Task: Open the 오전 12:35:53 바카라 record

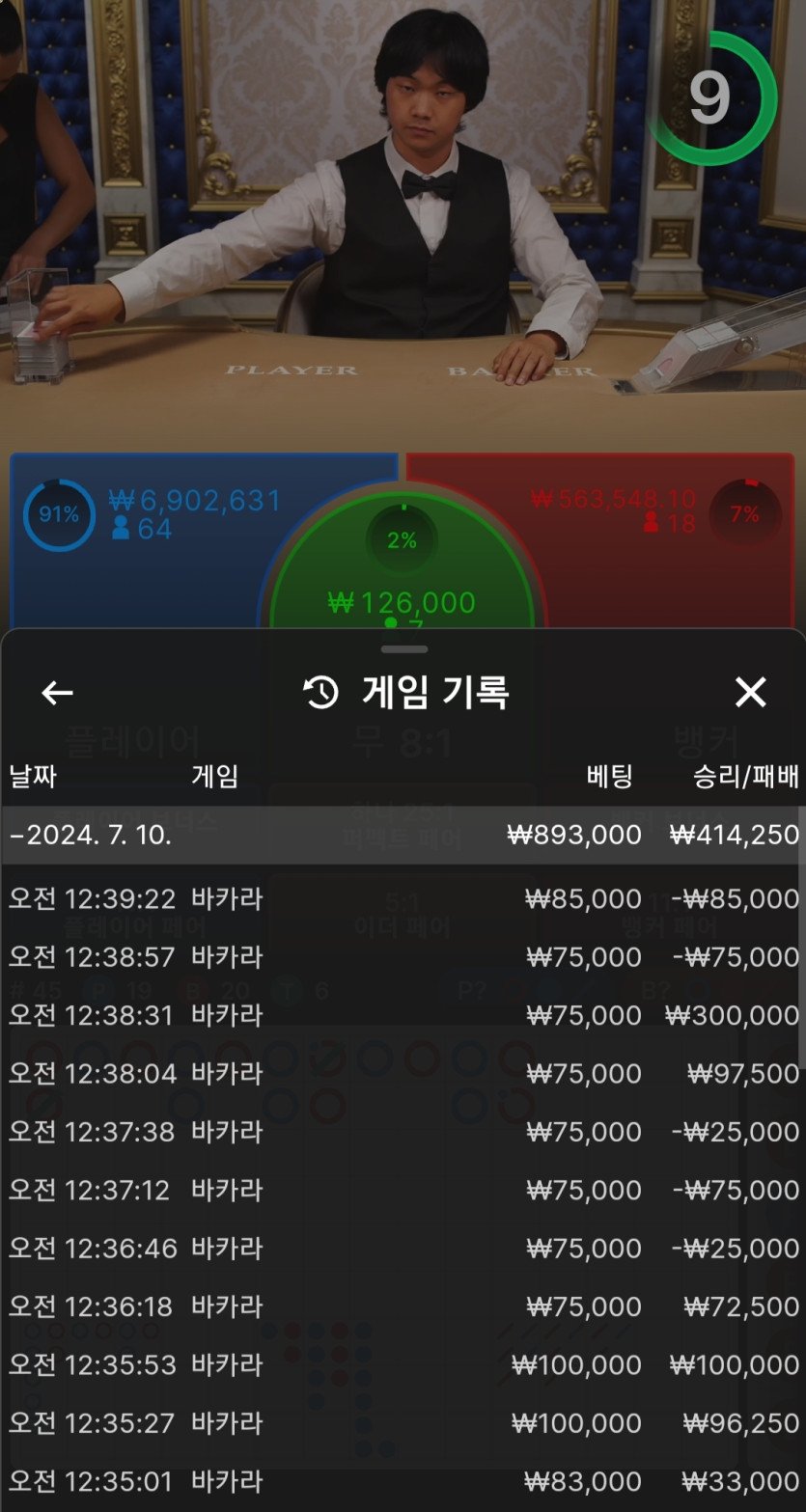Action: (x=403, y=1365)
